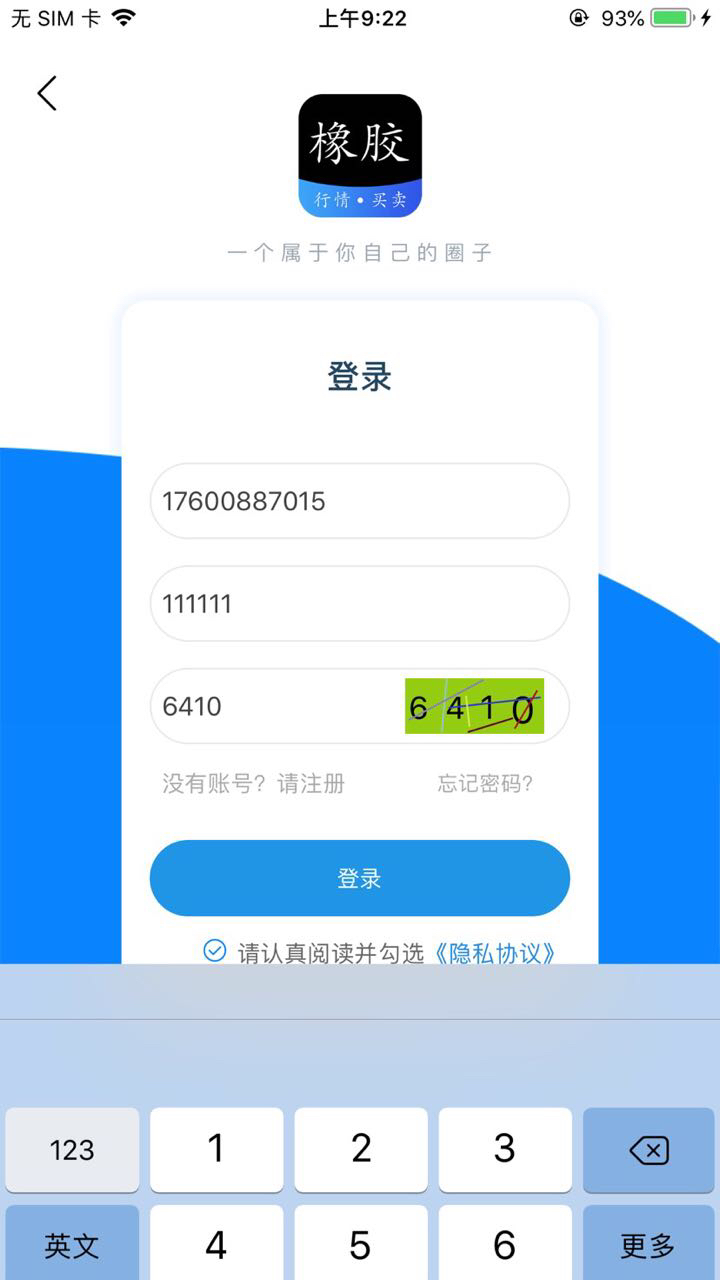
Task: Go back using the top-left arrow
Action: [47, 93]
